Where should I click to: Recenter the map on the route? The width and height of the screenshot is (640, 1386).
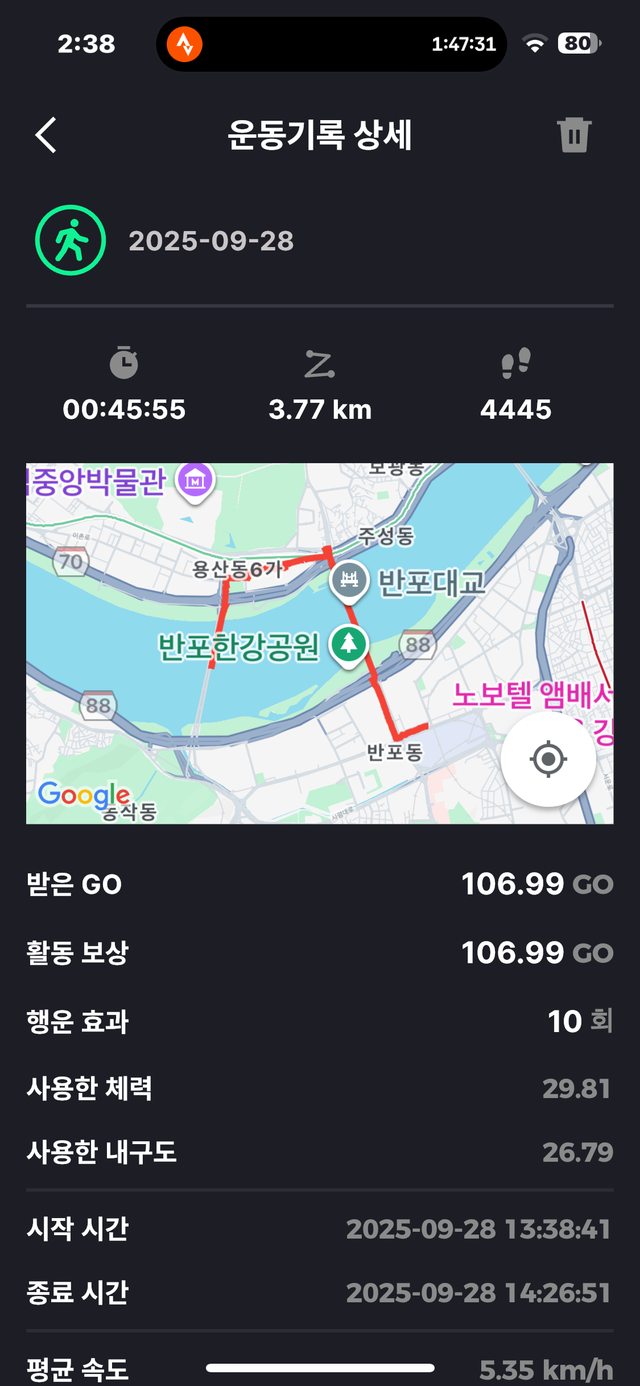coord(548,760)
